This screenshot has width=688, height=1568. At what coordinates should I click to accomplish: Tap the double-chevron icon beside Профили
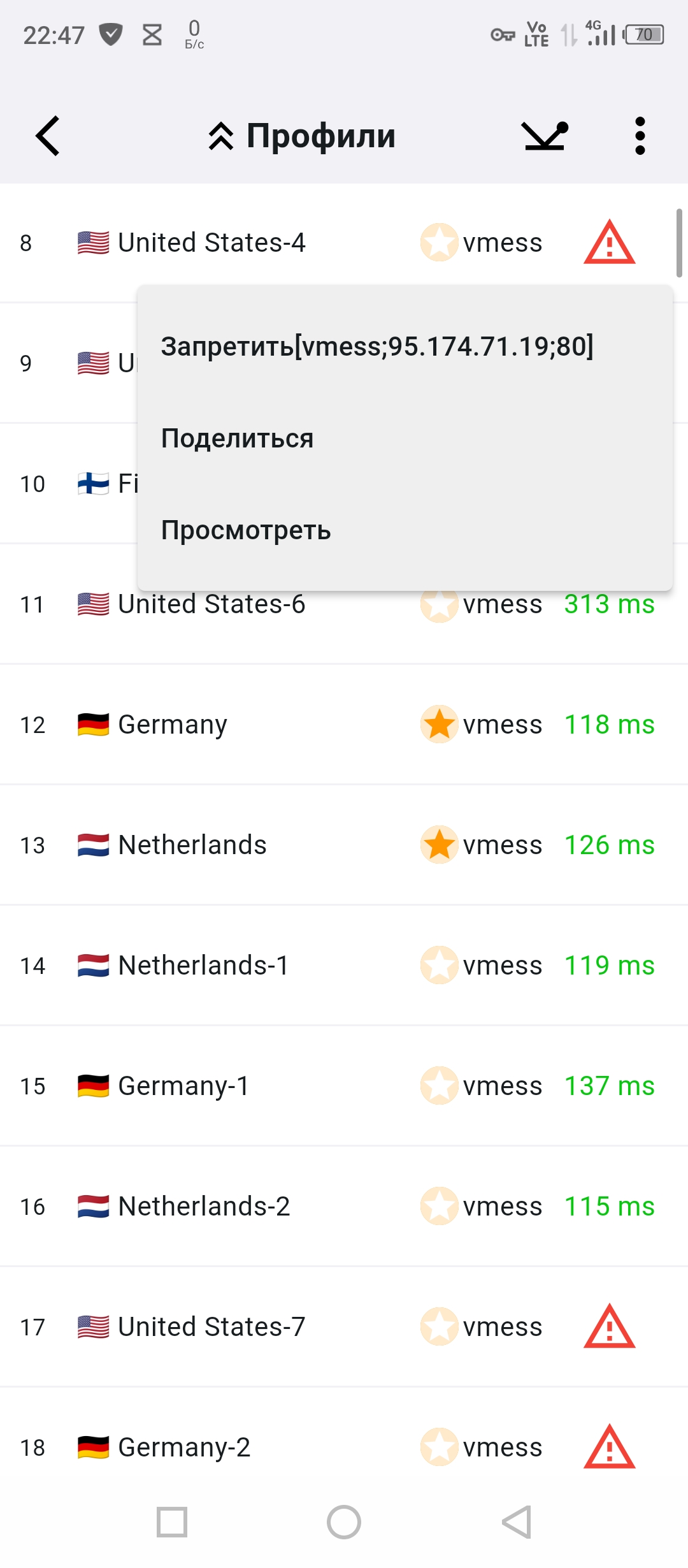pyautogui.click(x=221, y=136)
